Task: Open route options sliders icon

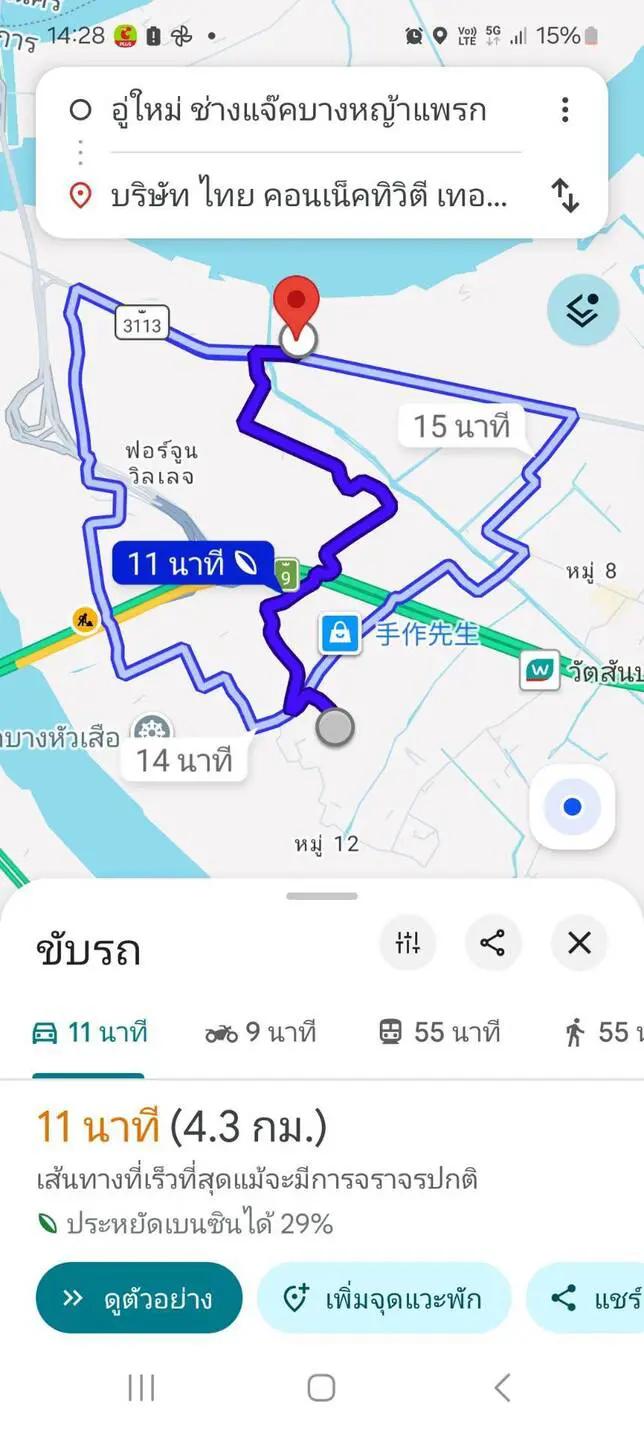Action: pyautogui.click(x=408, y=943)
